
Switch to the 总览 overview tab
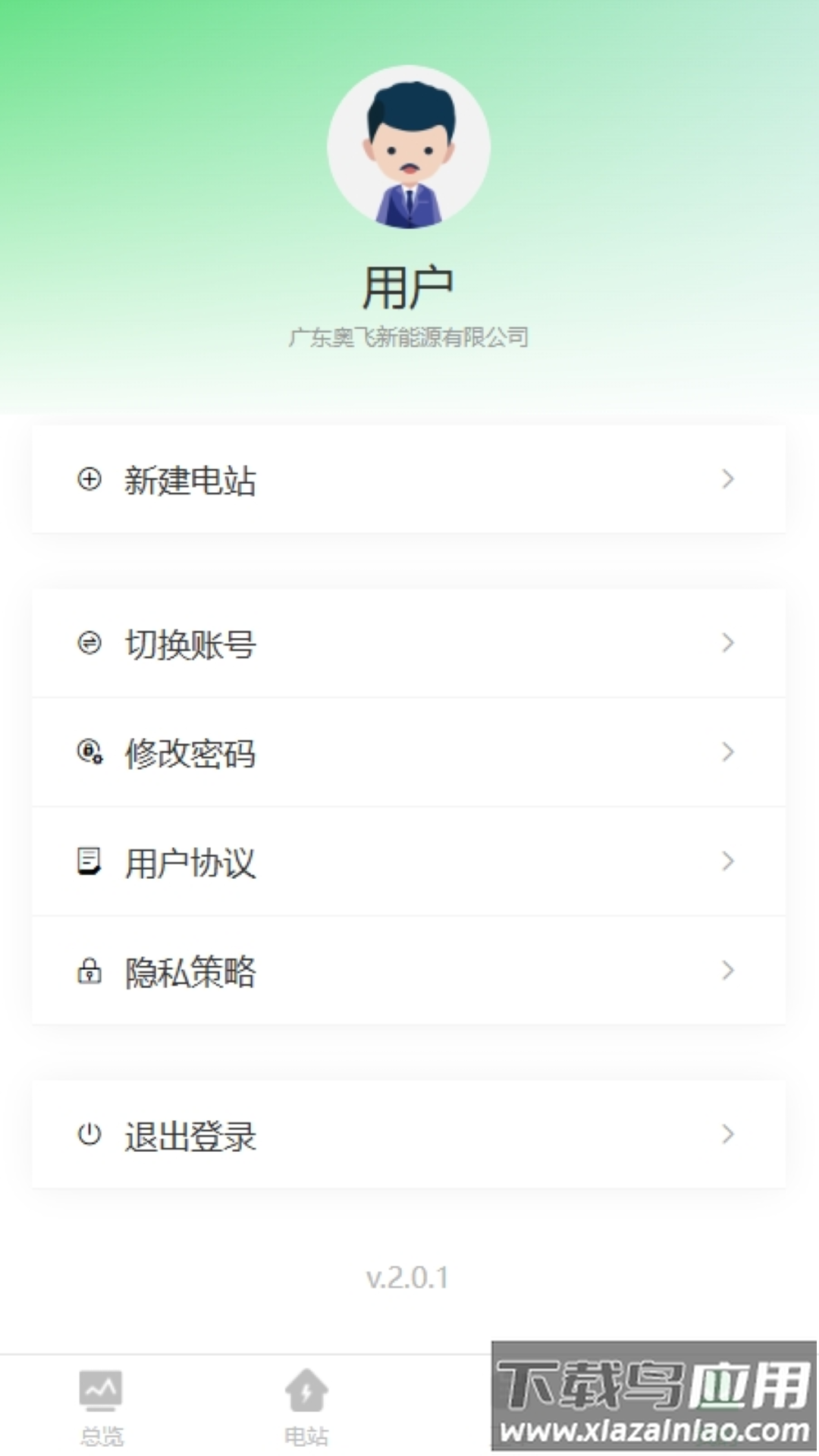pos(102,1406)
